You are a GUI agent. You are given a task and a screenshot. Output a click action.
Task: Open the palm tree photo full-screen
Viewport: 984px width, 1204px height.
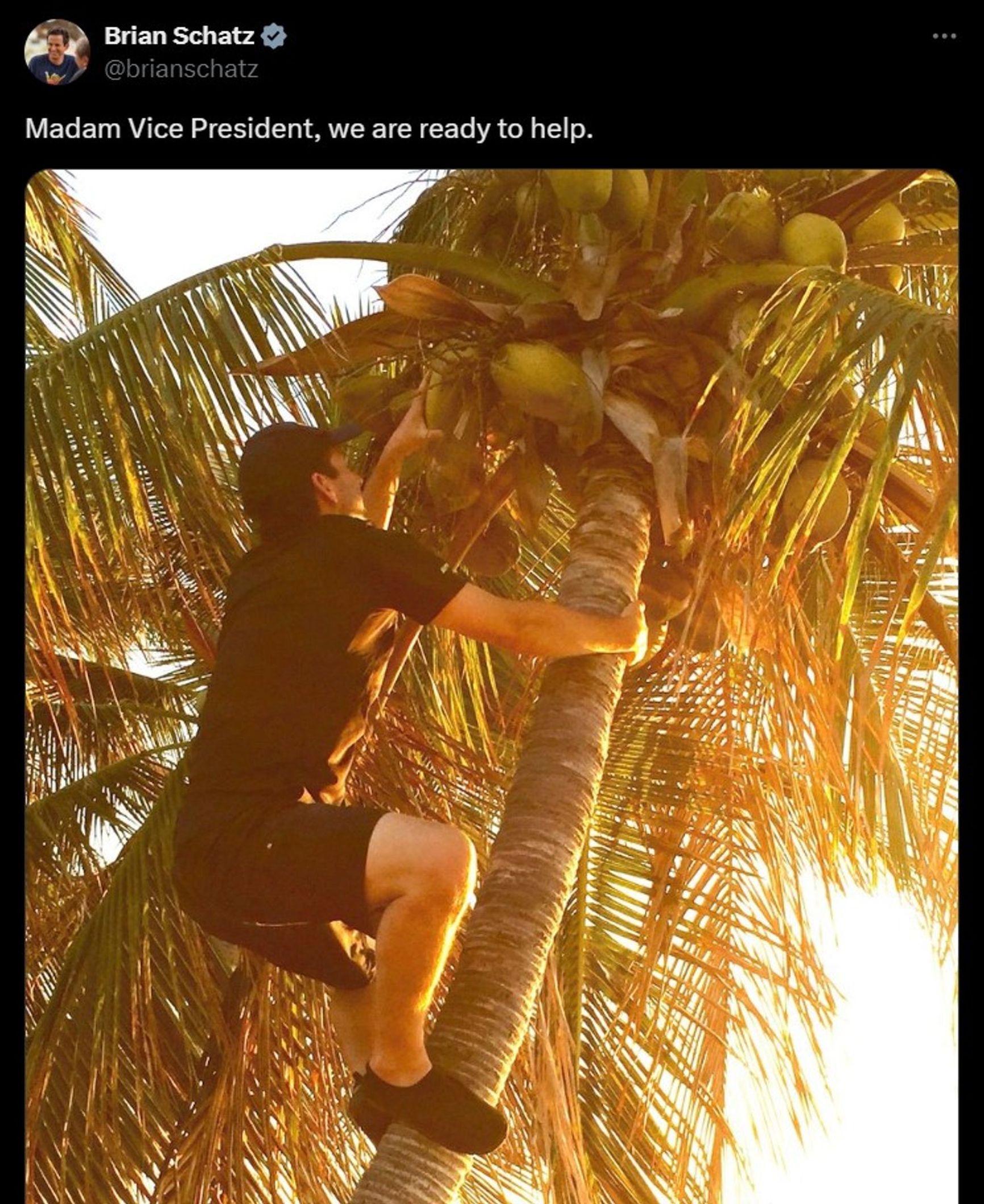point(492,682)
